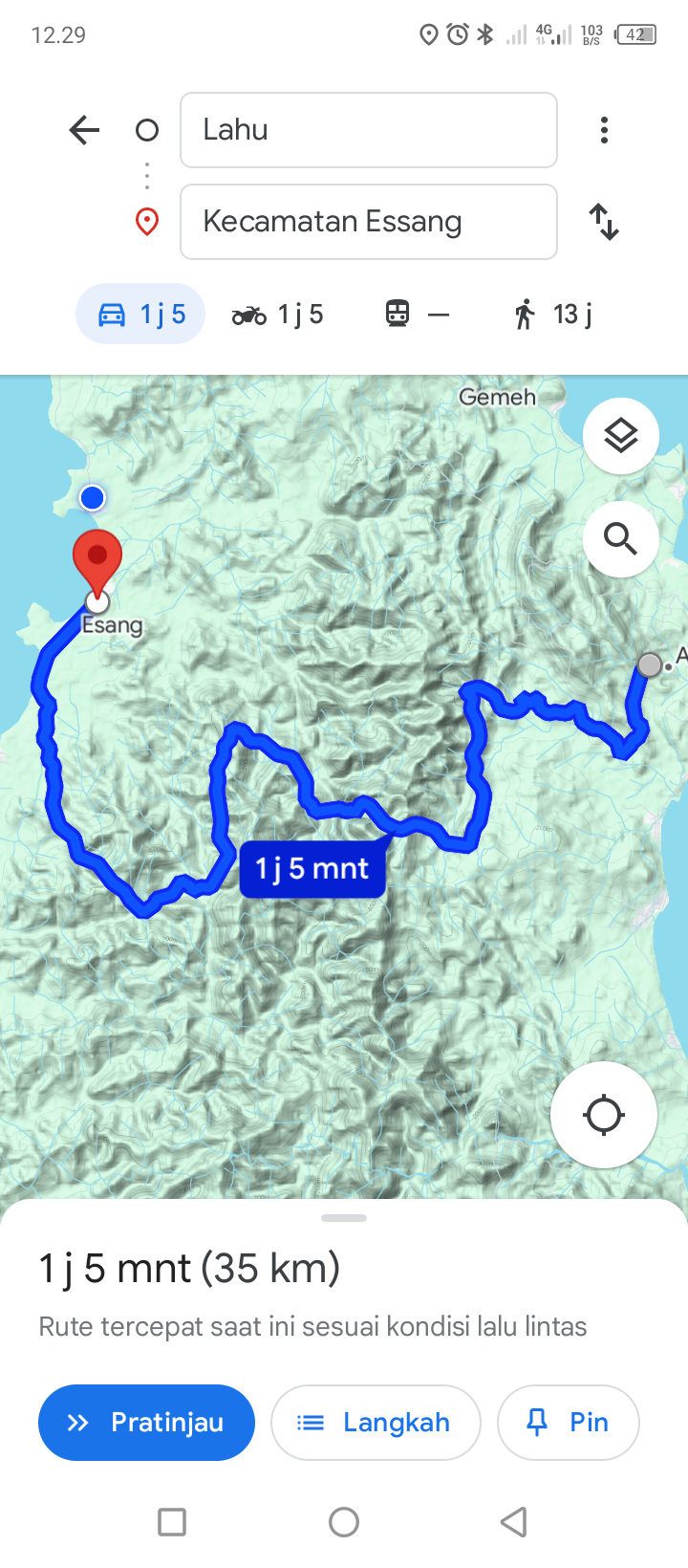Go back using the top-left arrow
This screenshot has height=1568, width=688.
(x=84, y=130)
